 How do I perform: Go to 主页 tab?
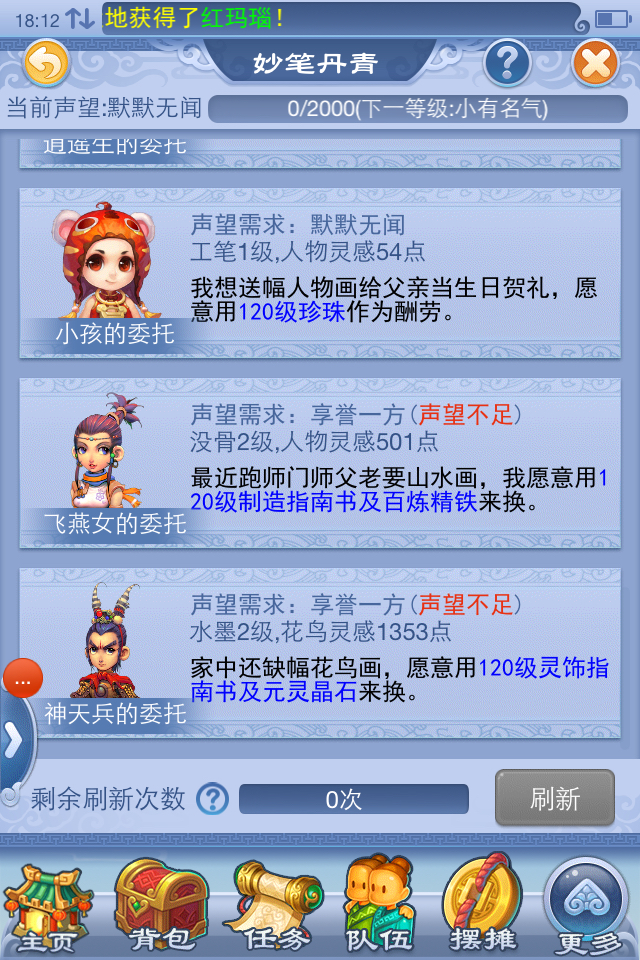48,905
